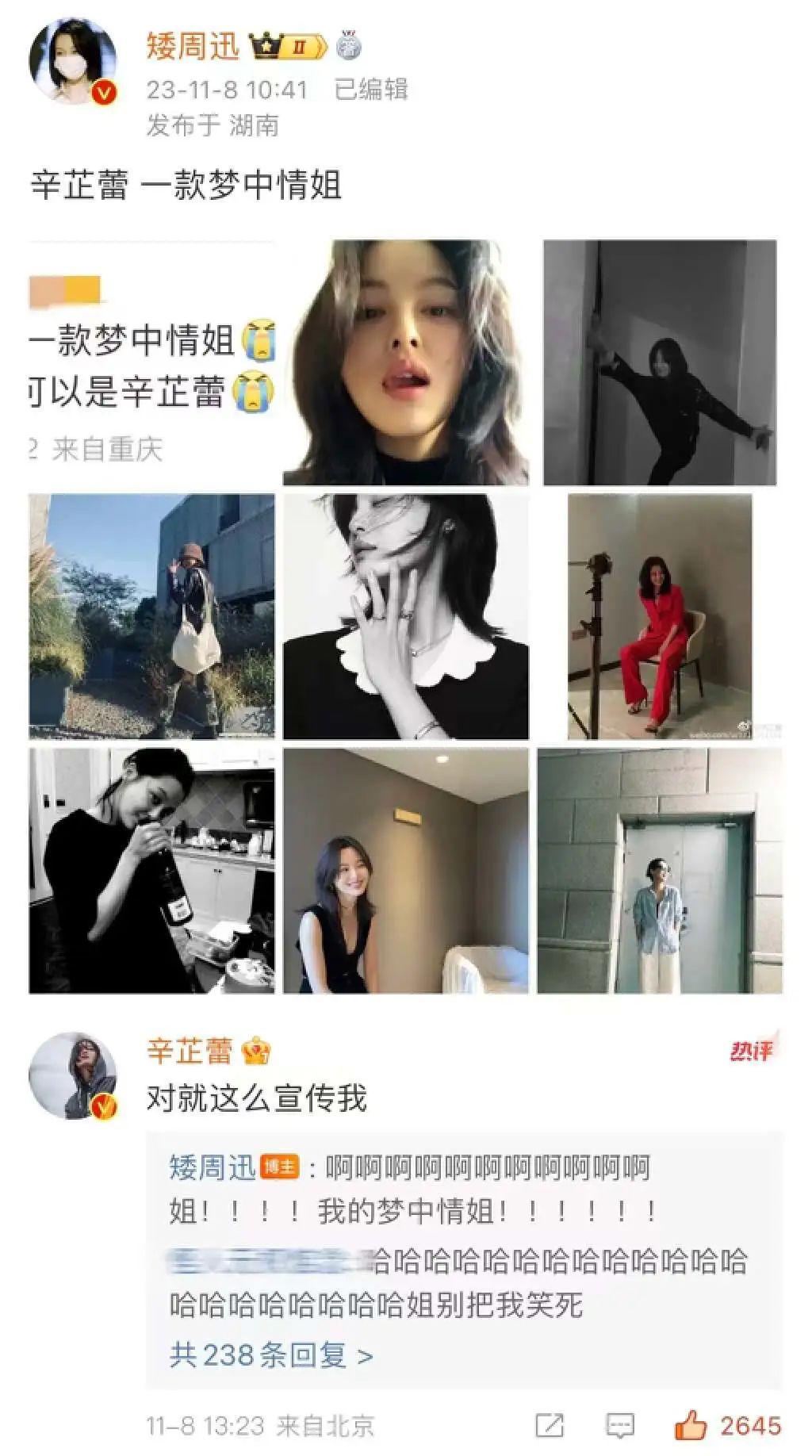812x1456 pixels.
Task: Tap 矮周迅's name in the reply thread
Action: pos(212,1167)
